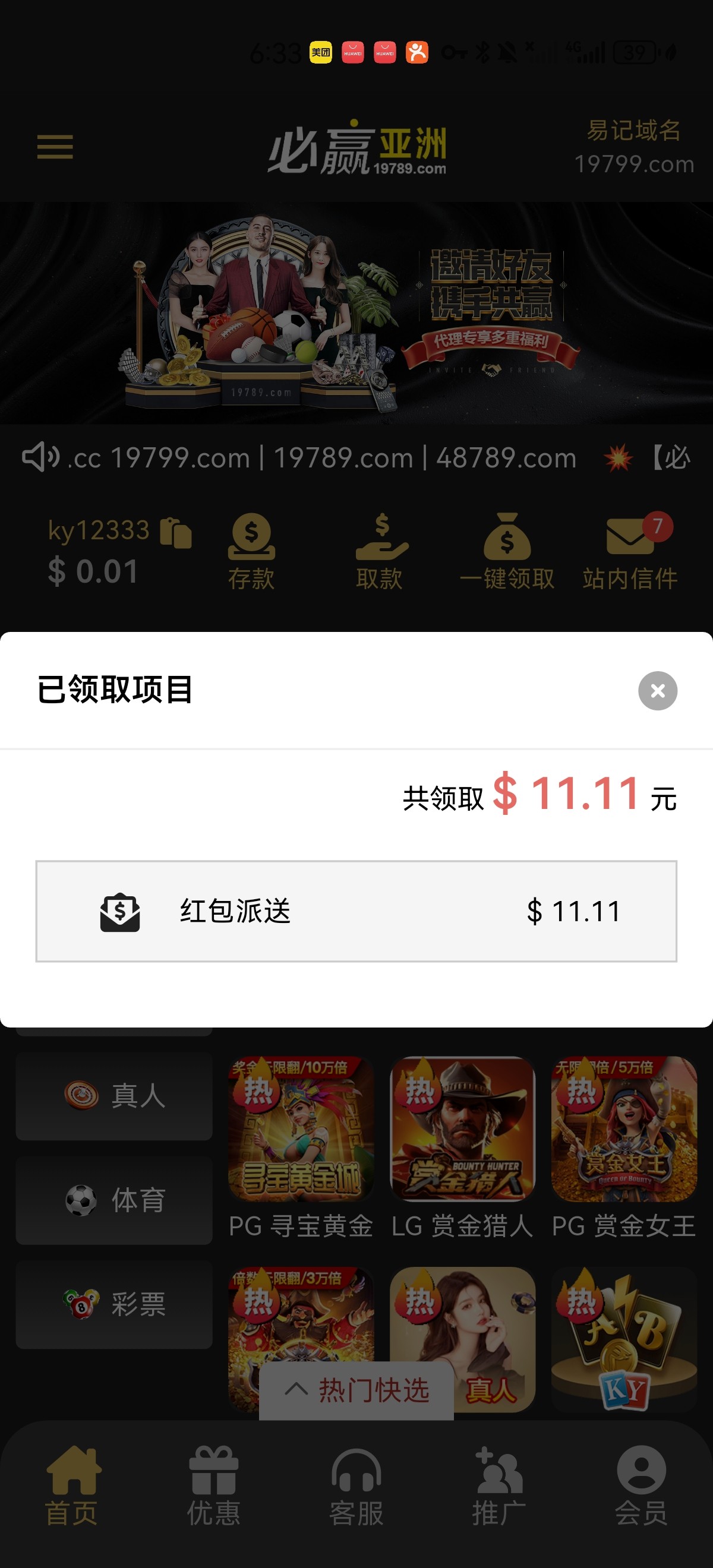Screen dimensions: 713x1568
Task: Switch to the 推广 tab
Action: [499, 1485]
